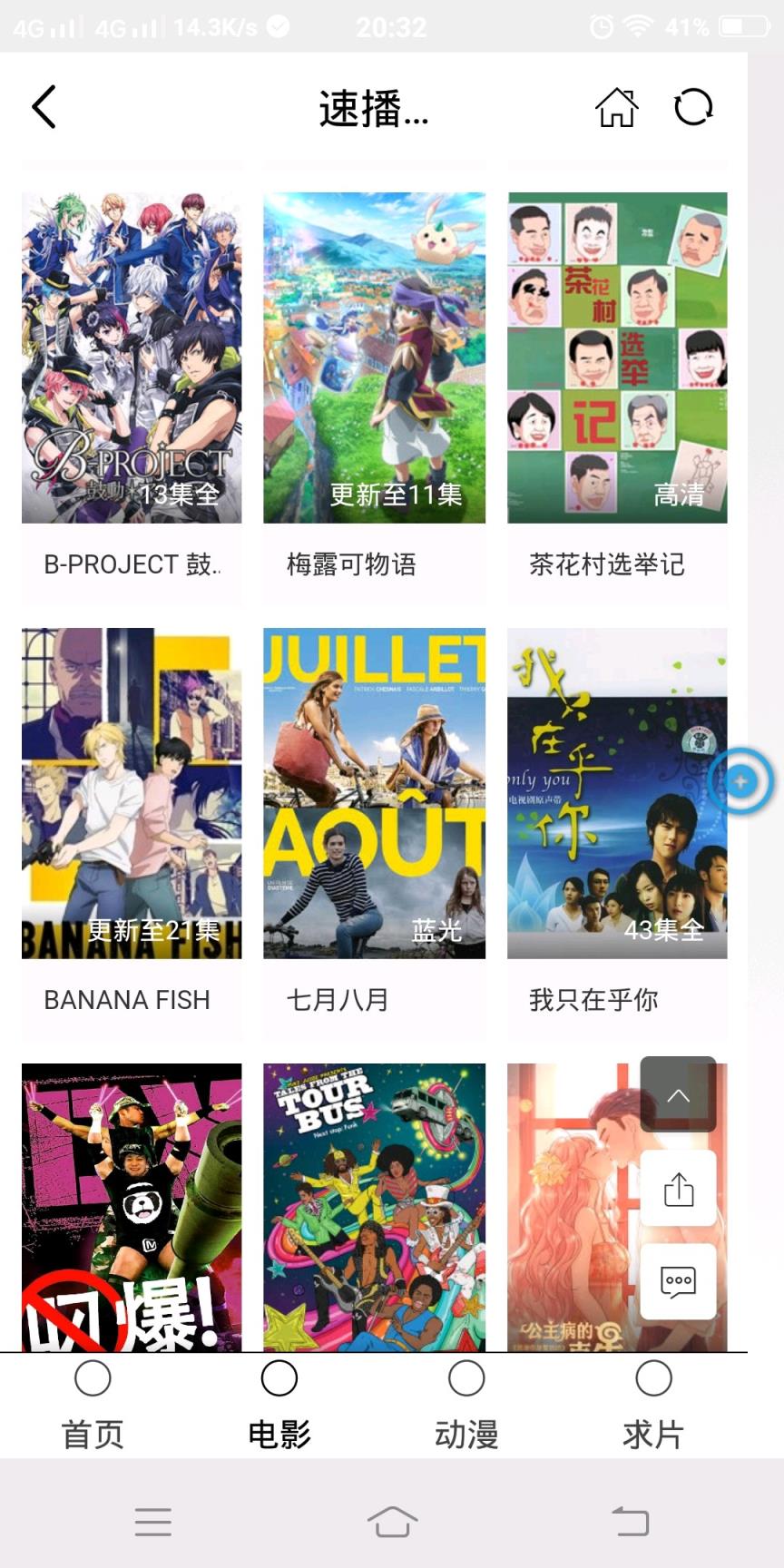Screen dimensions: 784x1568
Task: Refresh the page with the reload icon
Action: coord(693,105)
